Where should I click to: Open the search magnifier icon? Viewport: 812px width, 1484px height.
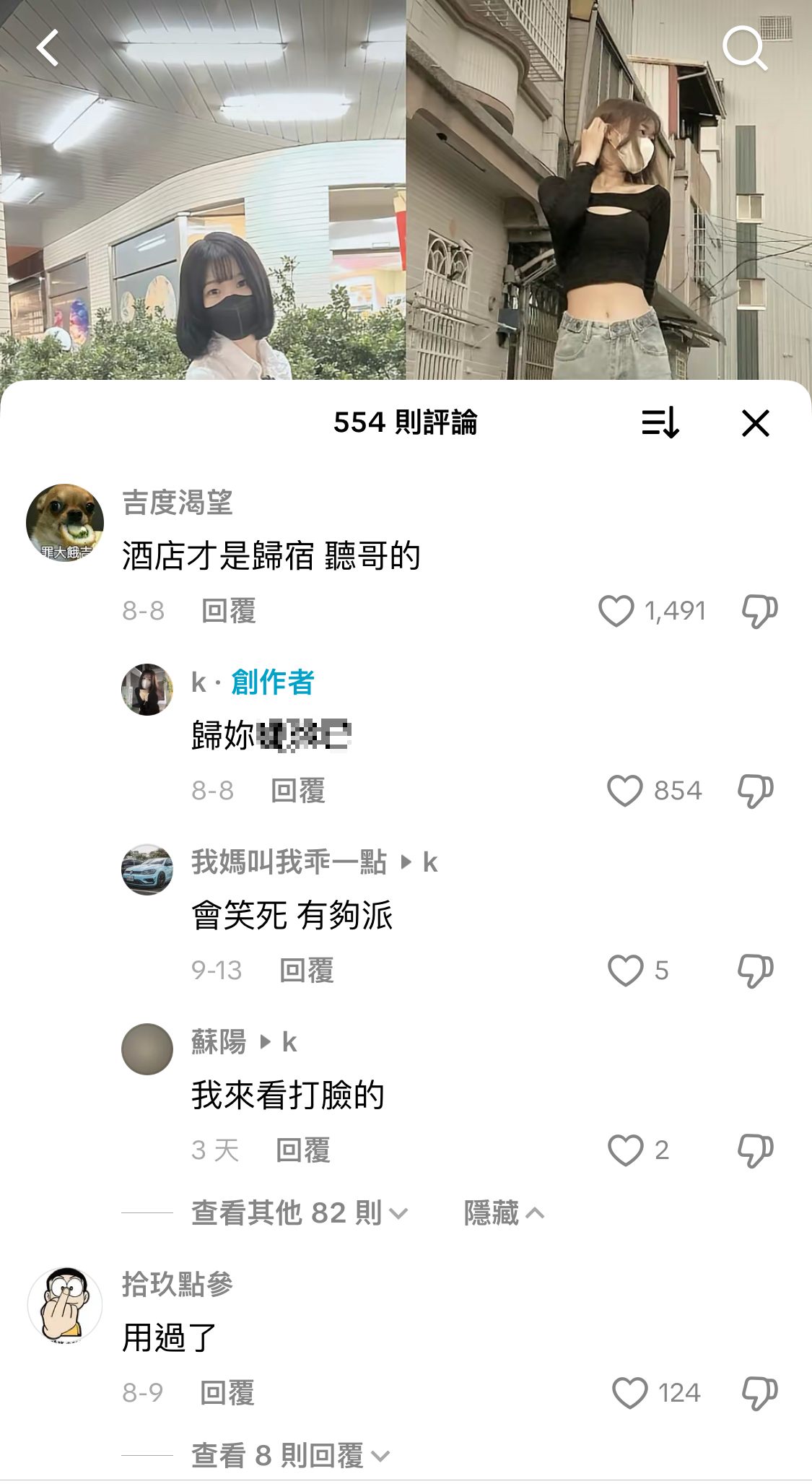point(744,48)
